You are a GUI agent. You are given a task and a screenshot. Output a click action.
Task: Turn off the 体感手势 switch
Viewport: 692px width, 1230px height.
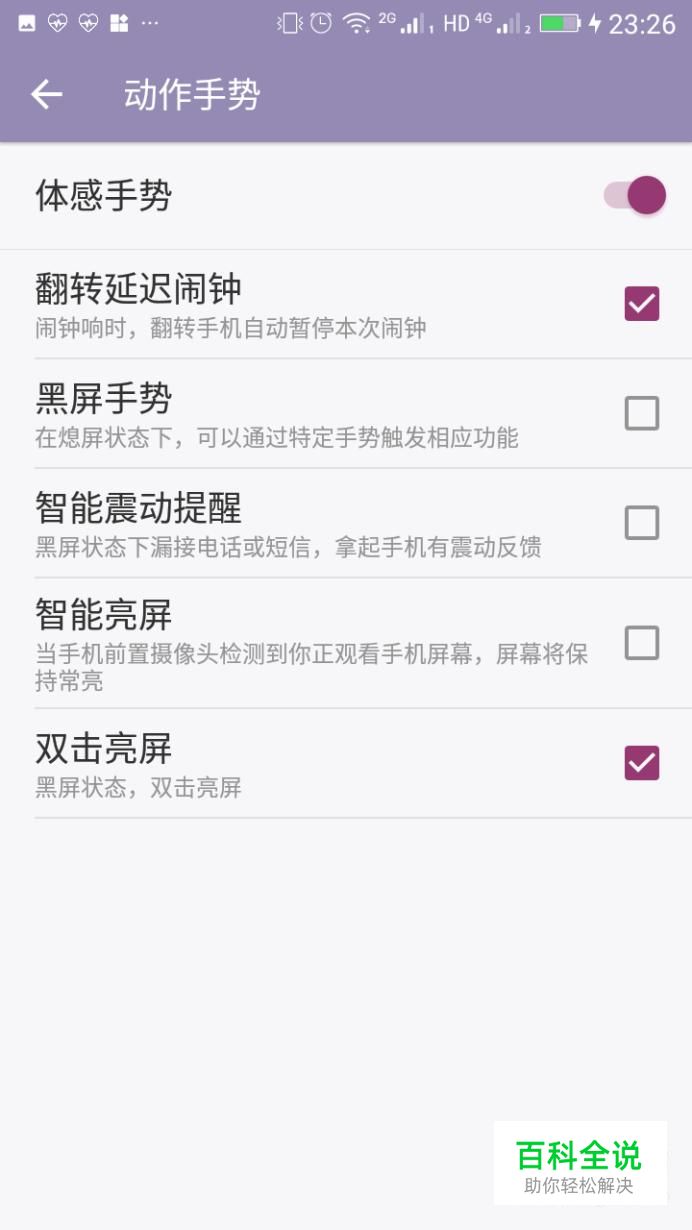(635, 196)
